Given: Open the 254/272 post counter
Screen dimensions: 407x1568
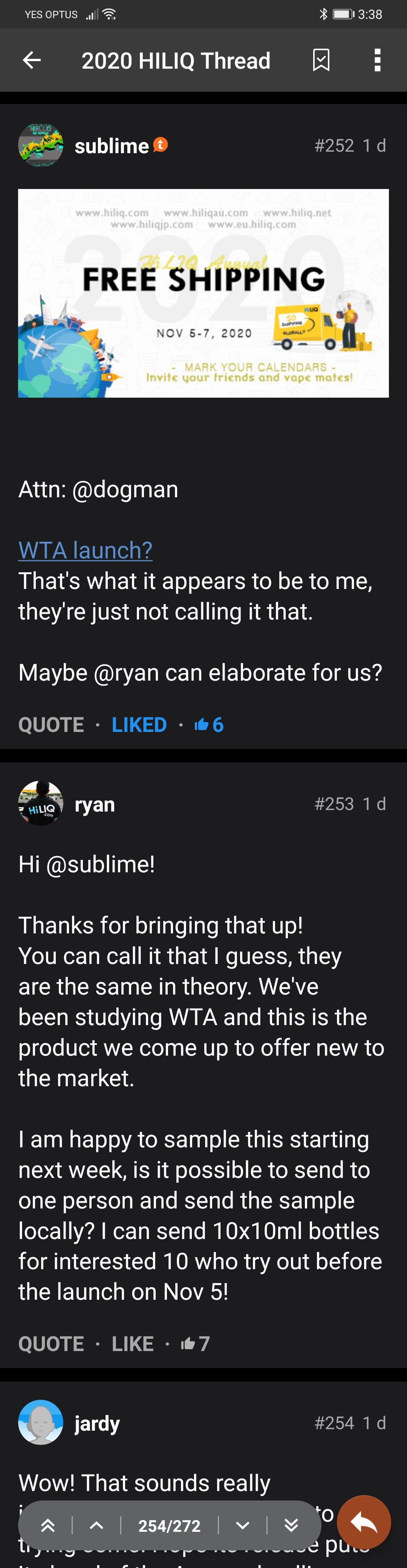Looking at the screenshot, I should pos(169,1526).
